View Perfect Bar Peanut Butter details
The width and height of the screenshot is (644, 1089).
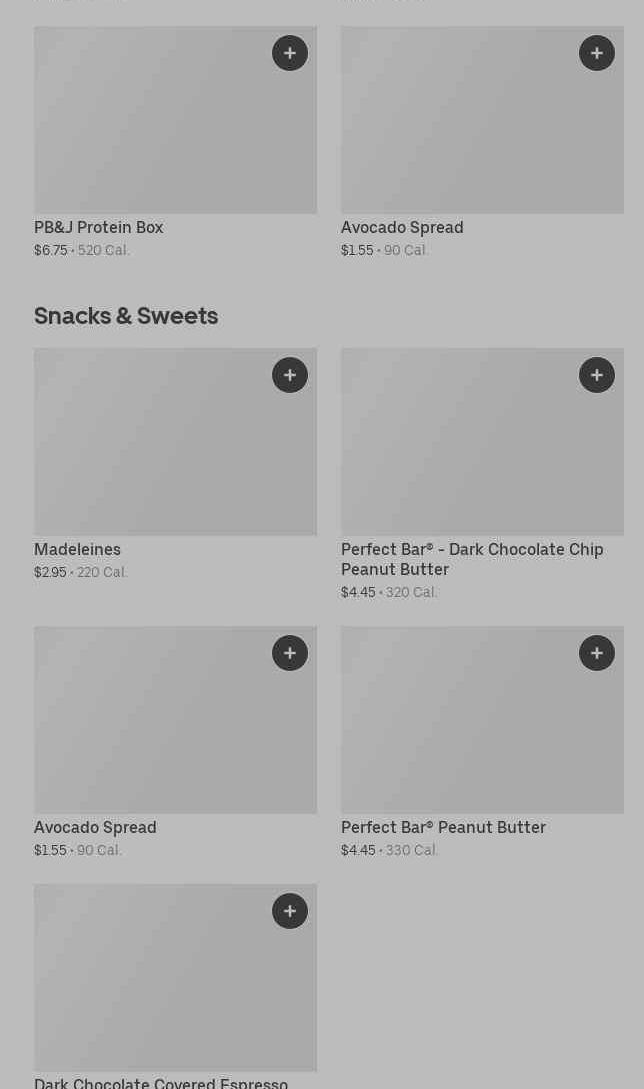pos(482,742)
